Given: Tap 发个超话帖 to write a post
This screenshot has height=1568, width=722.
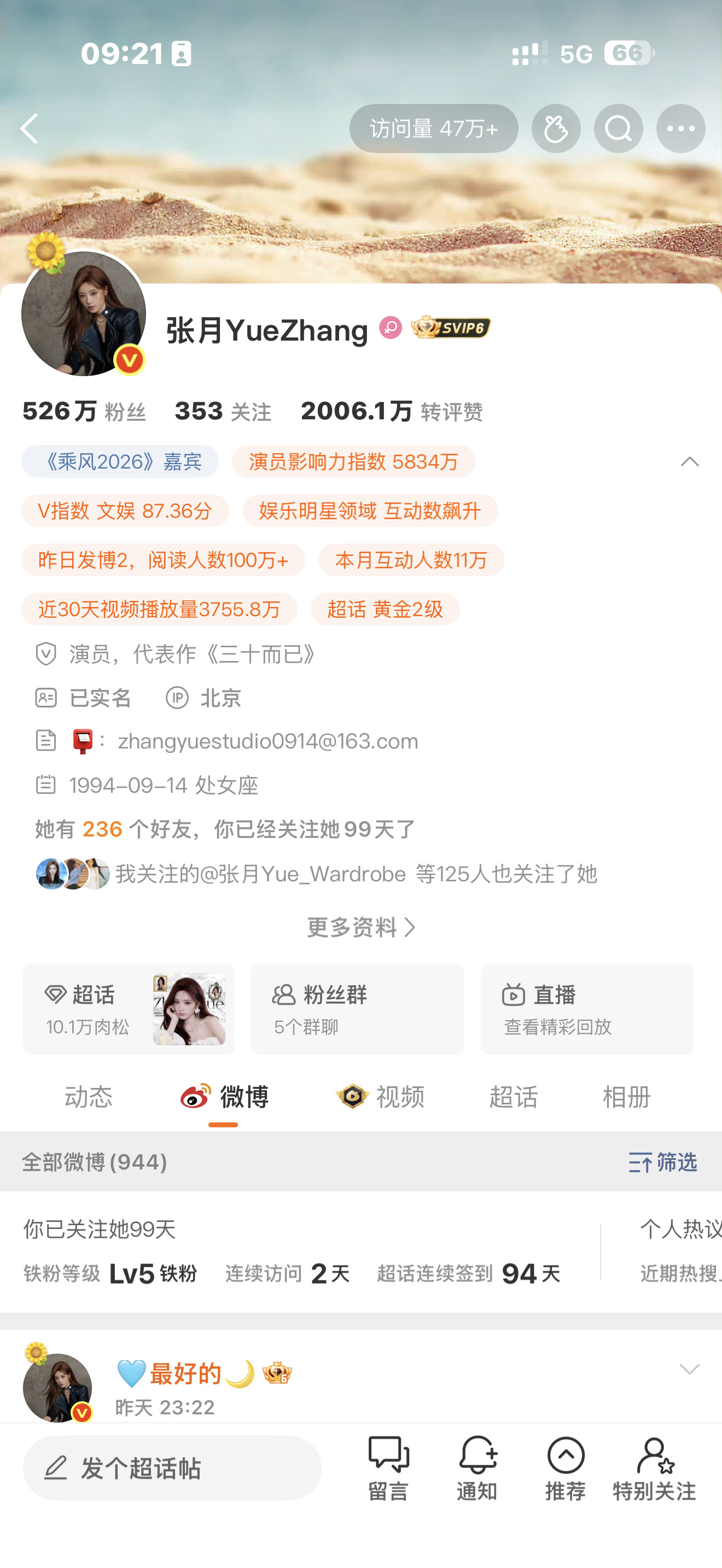Looking at the screenshot, I should coord(172,1467).
